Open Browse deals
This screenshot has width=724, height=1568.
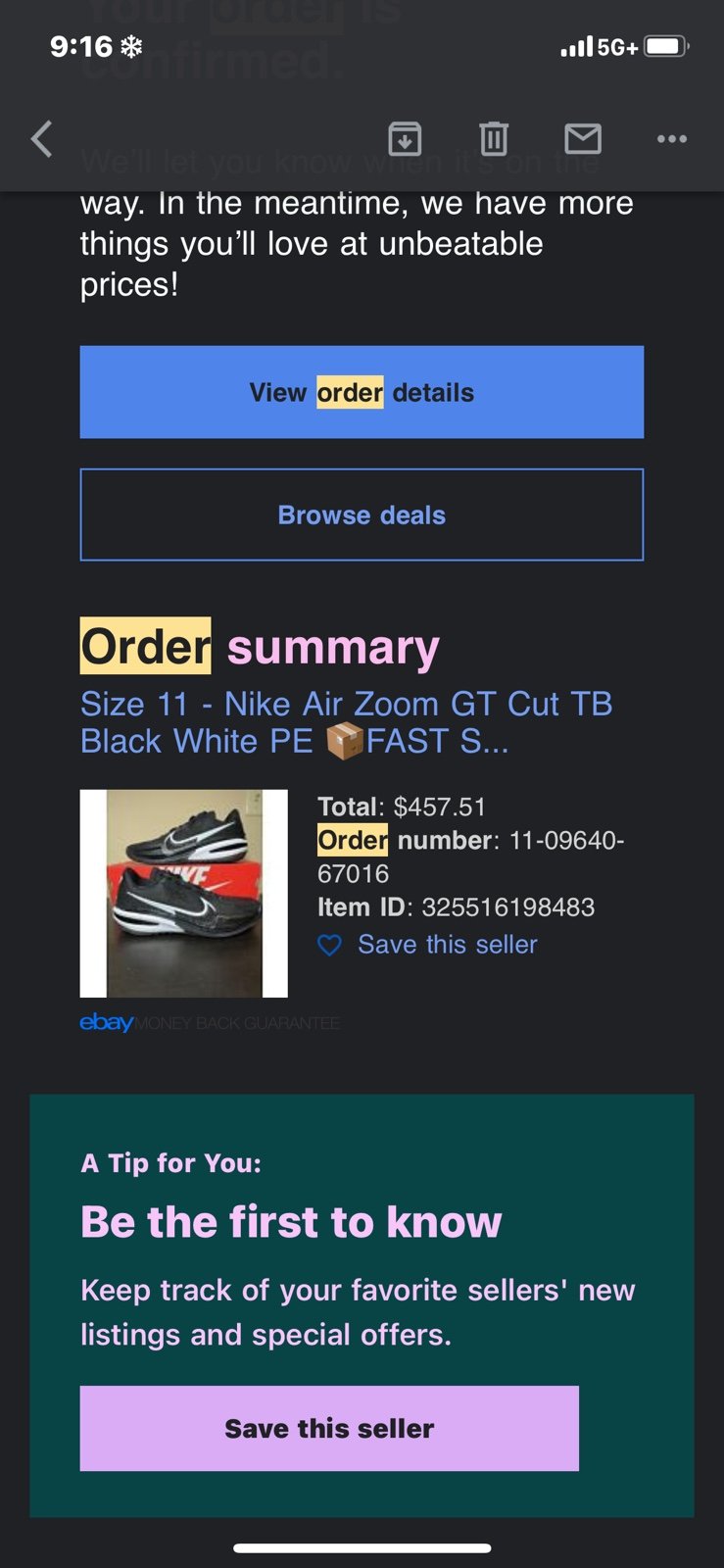362,514
